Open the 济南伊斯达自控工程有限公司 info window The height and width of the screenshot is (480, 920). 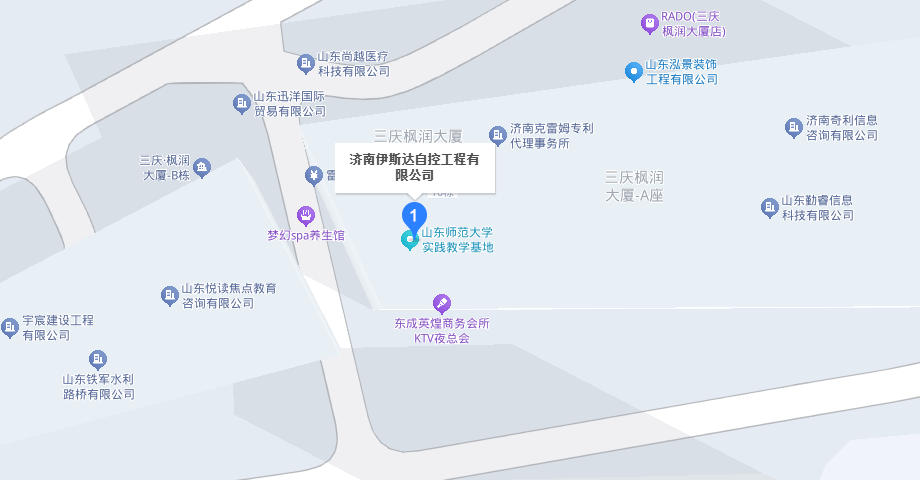coord(414,167)
